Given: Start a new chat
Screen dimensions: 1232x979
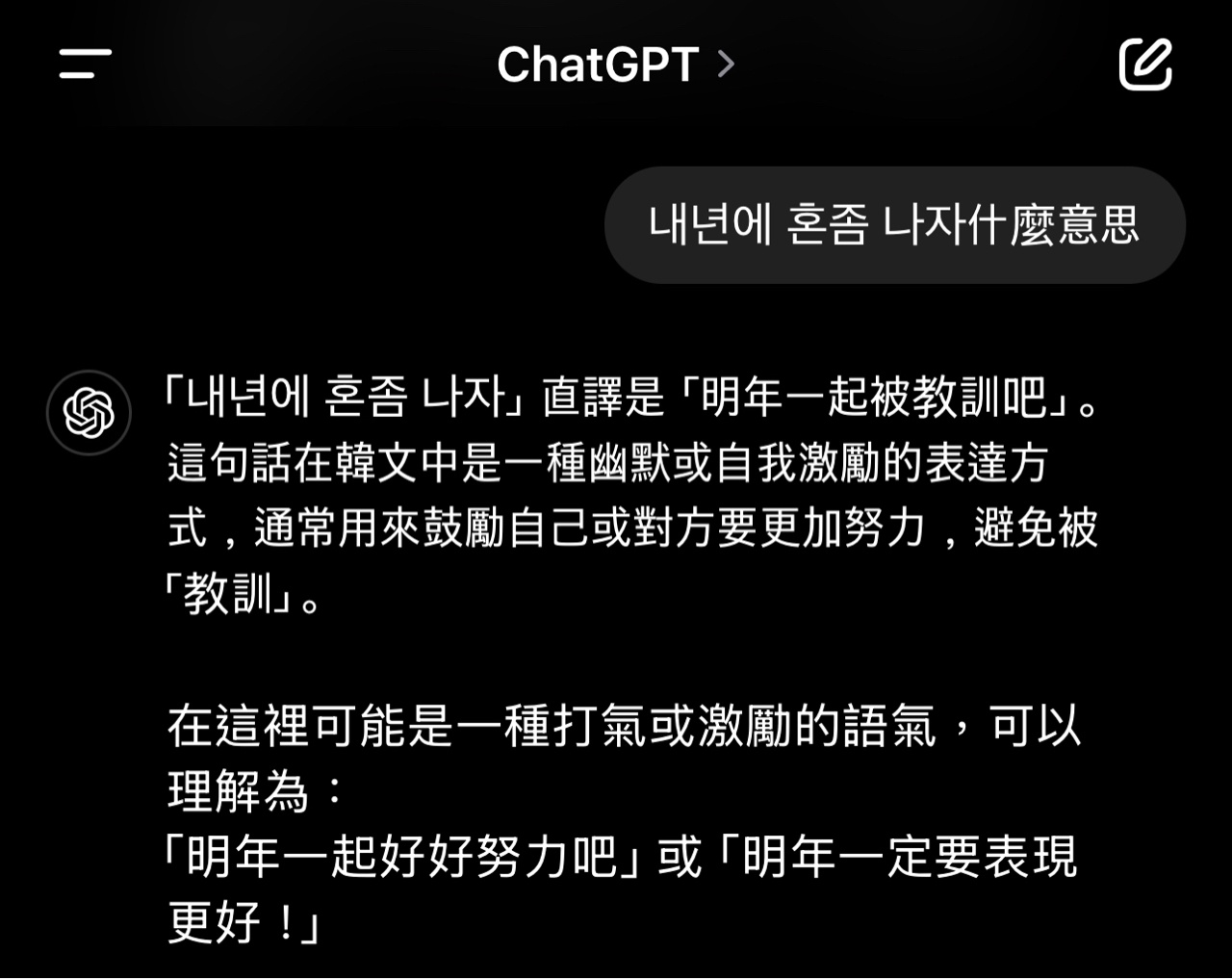Looking at the screenshot, I should (x=1144, y=64).
